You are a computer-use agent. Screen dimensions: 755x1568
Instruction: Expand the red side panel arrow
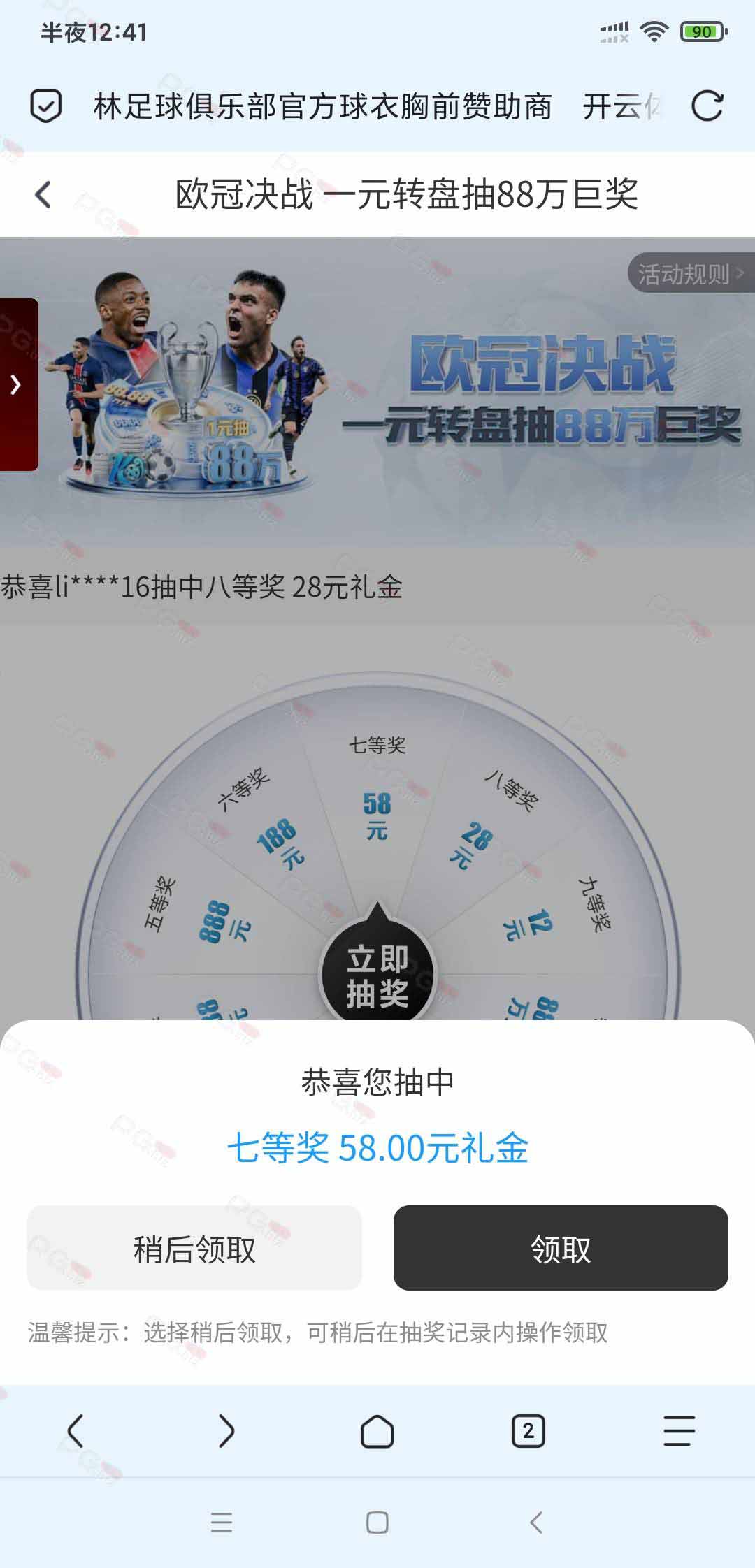click(x=17, y=384)
